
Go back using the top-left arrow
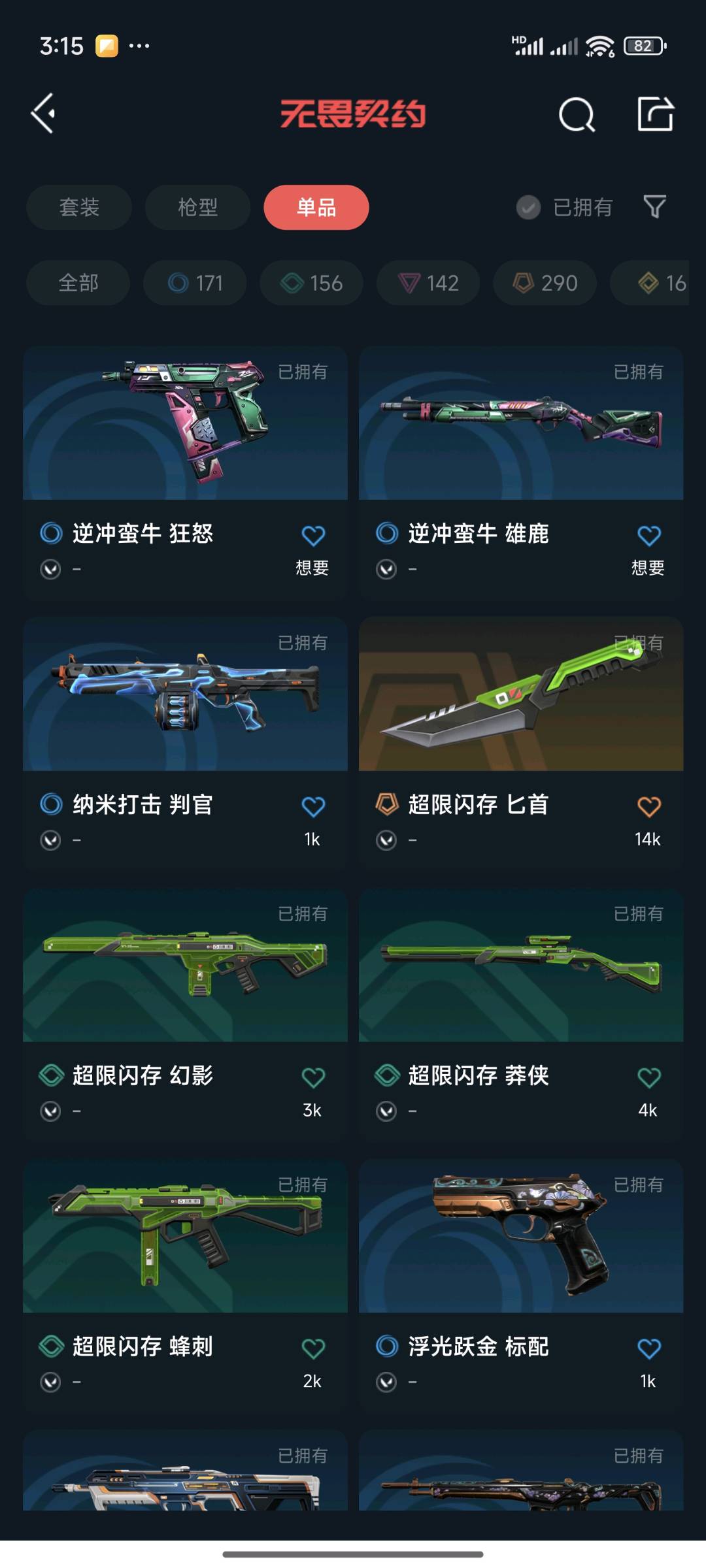pyautogui.click(x=43, y=114)
